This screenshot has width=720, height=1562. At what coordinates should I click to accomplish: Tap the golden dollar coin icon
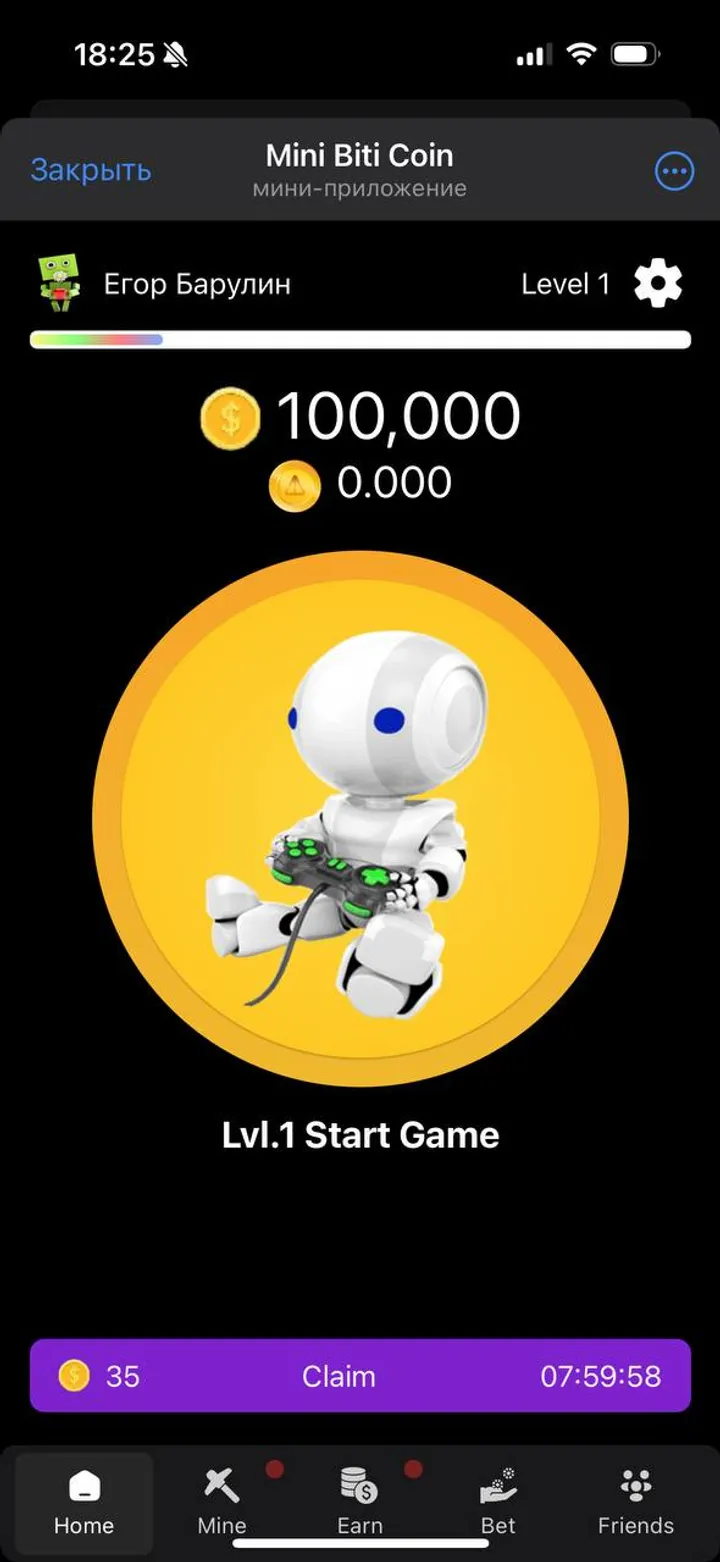tap(229, 417)
